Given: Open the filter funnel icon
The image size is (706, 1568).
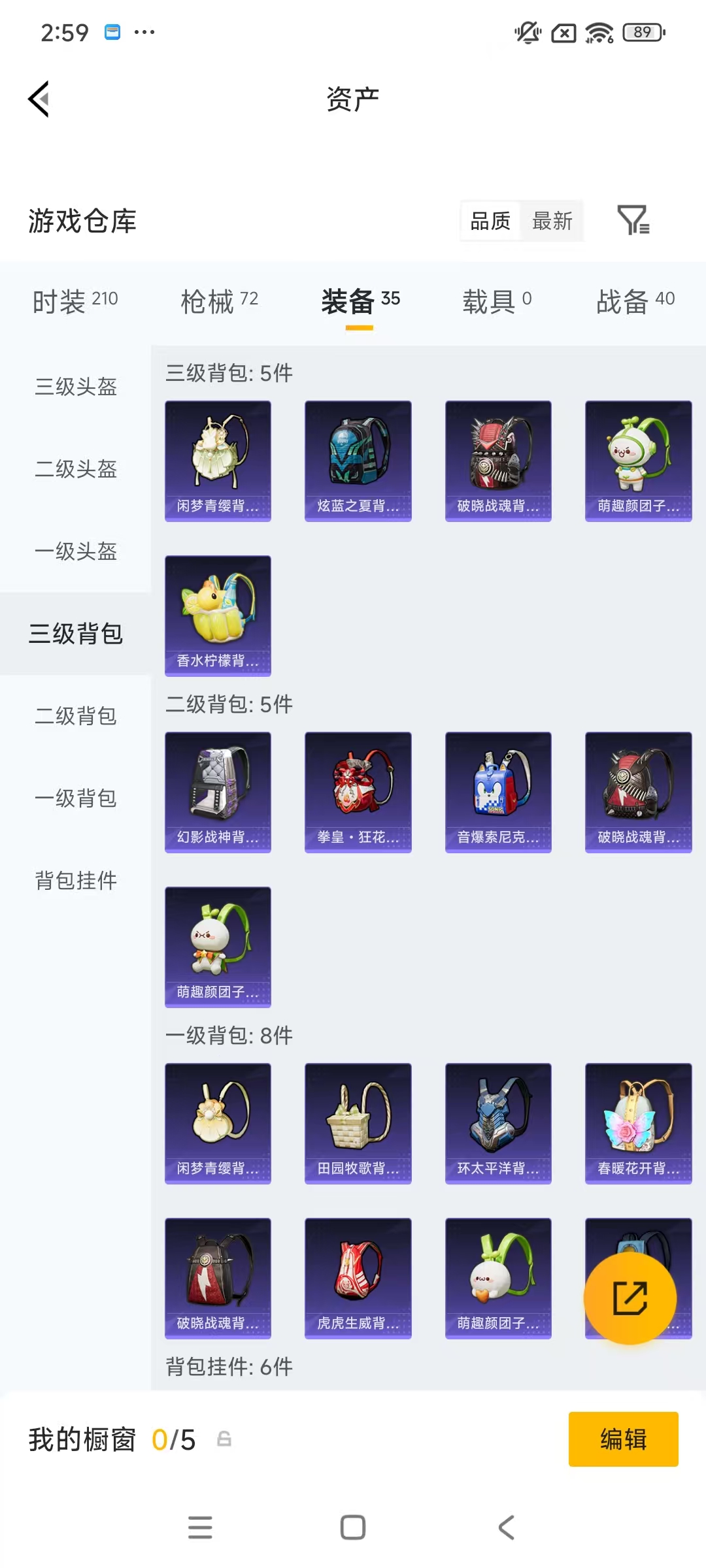Looking at the screenshot, I should (633, 221).
